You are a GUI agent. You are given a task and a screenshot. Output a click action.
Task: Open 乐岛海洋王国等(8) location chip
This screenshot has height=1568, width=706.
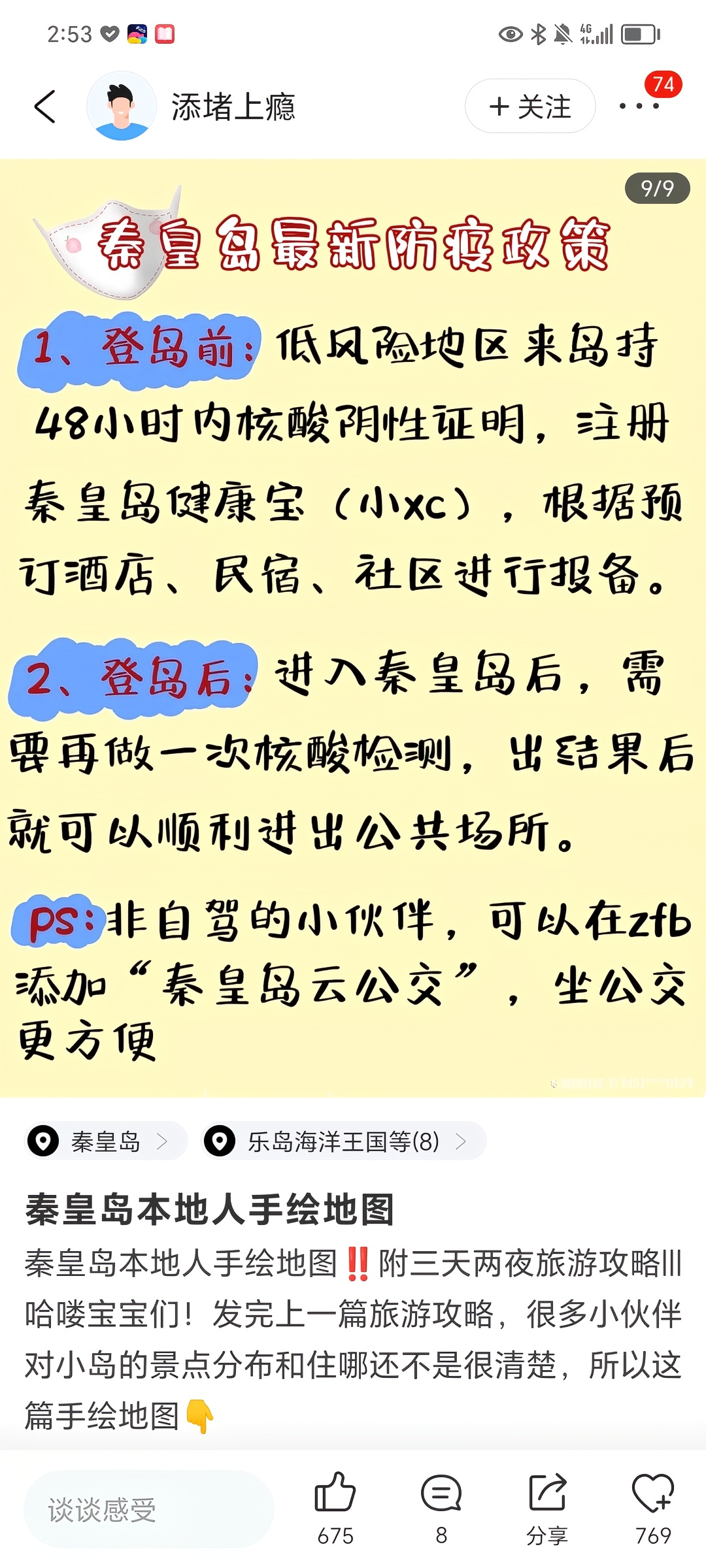(x=343, y=1141)
